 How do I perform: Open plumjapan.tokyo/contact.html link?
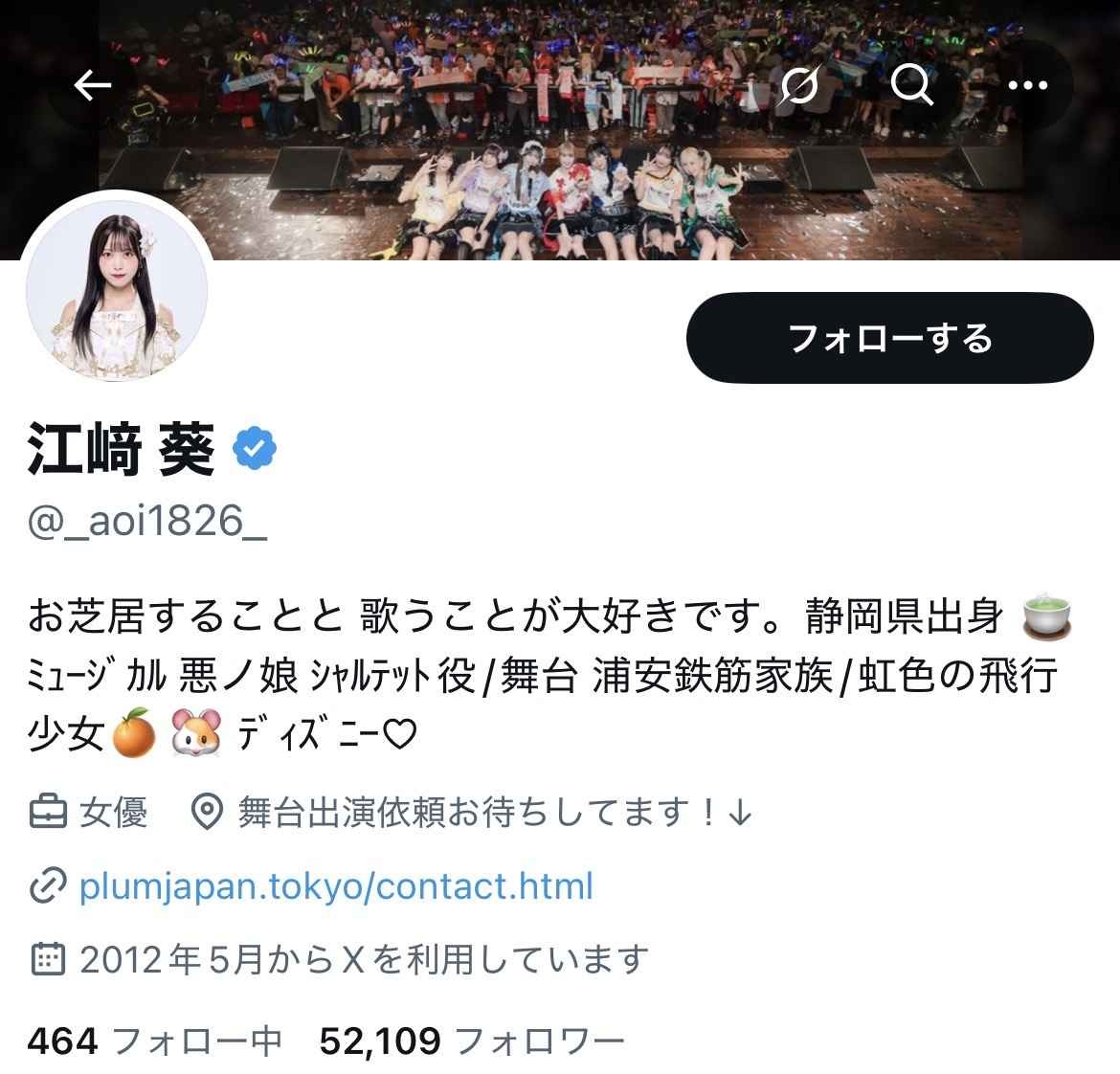(335, 885)
